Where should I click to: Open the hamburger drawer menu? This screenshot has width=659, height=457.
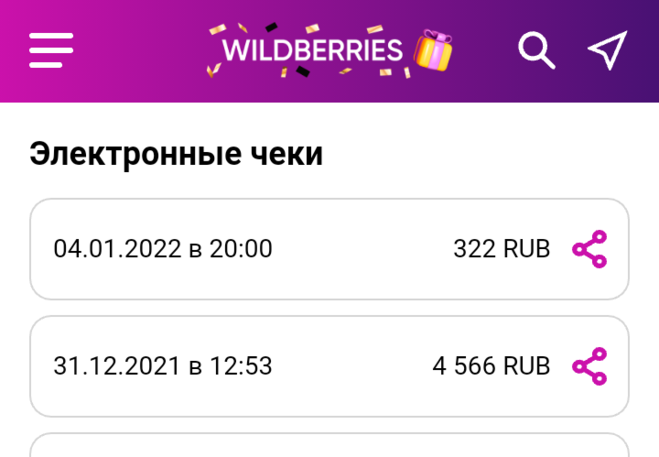pyautogui.click(x=51, y=50)
